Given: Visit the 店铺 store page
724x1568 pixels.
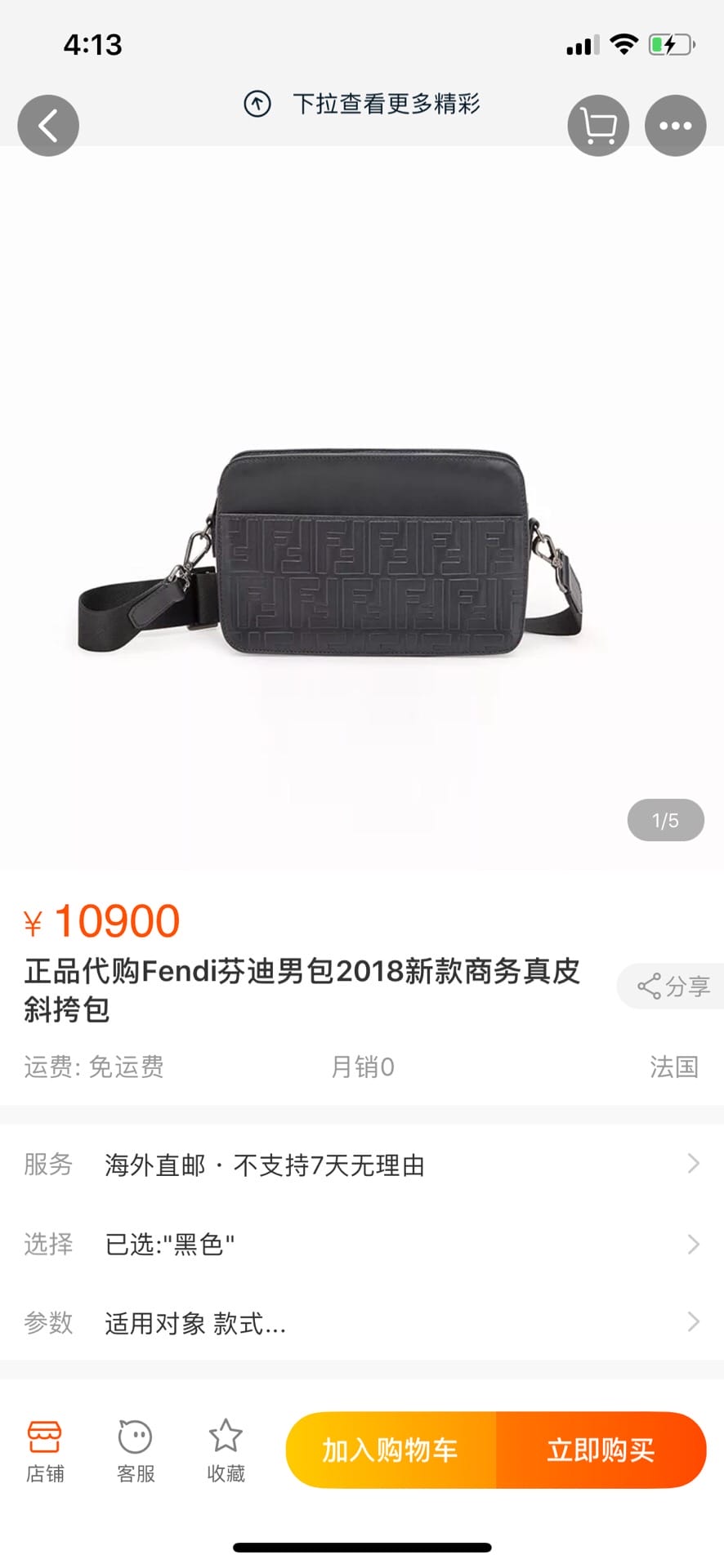Looking at the screenshot, I should [45, 1450].
